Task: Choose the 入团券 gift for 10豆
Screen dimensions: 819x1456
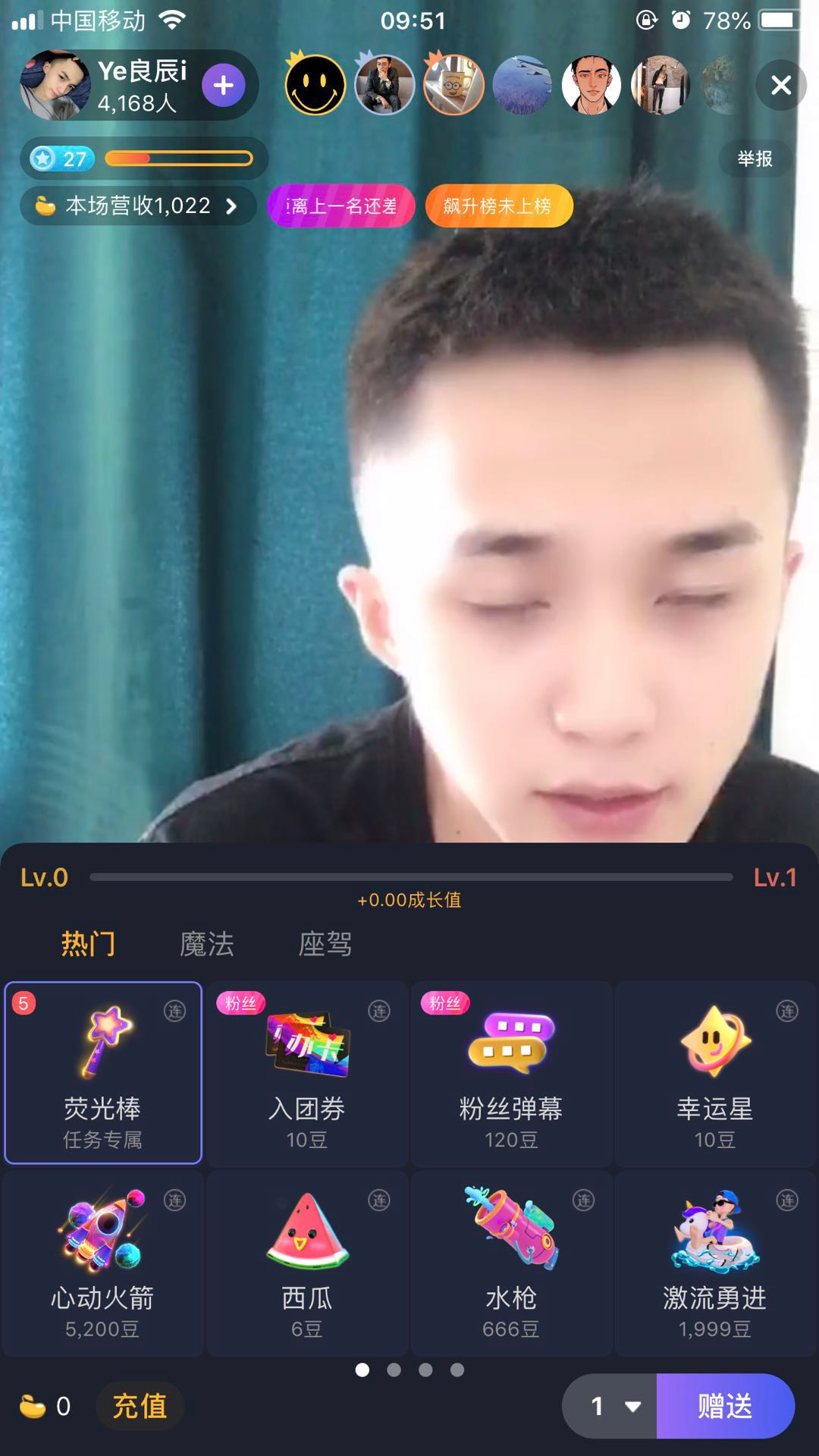Action: coord(307,1072)
